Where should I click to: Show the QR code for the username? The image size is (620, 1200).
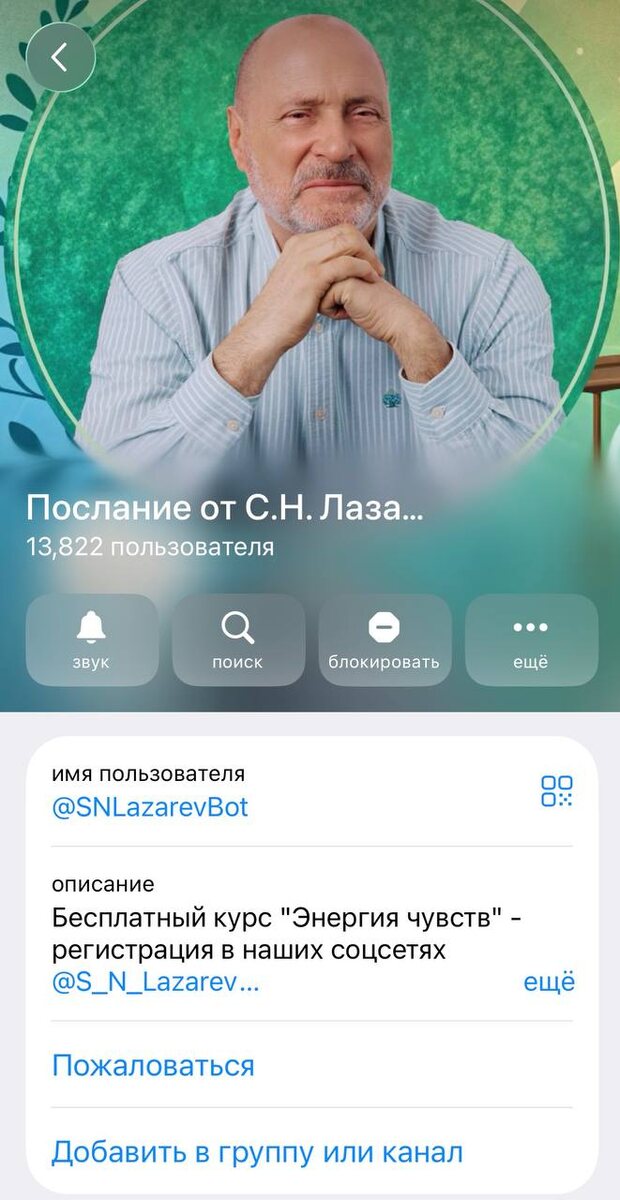click(557, 791)
